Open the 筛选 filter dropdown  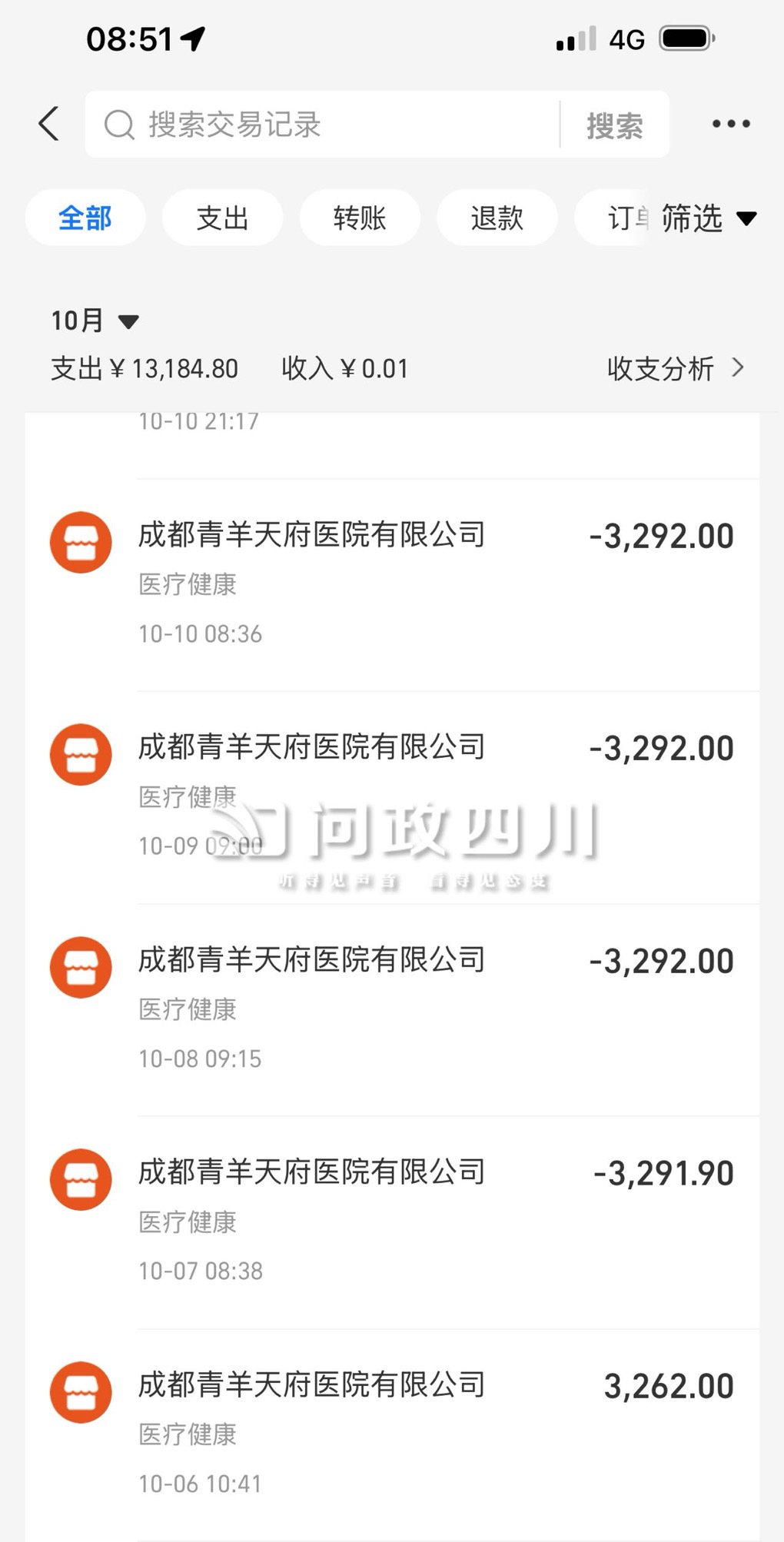[708, 218]
